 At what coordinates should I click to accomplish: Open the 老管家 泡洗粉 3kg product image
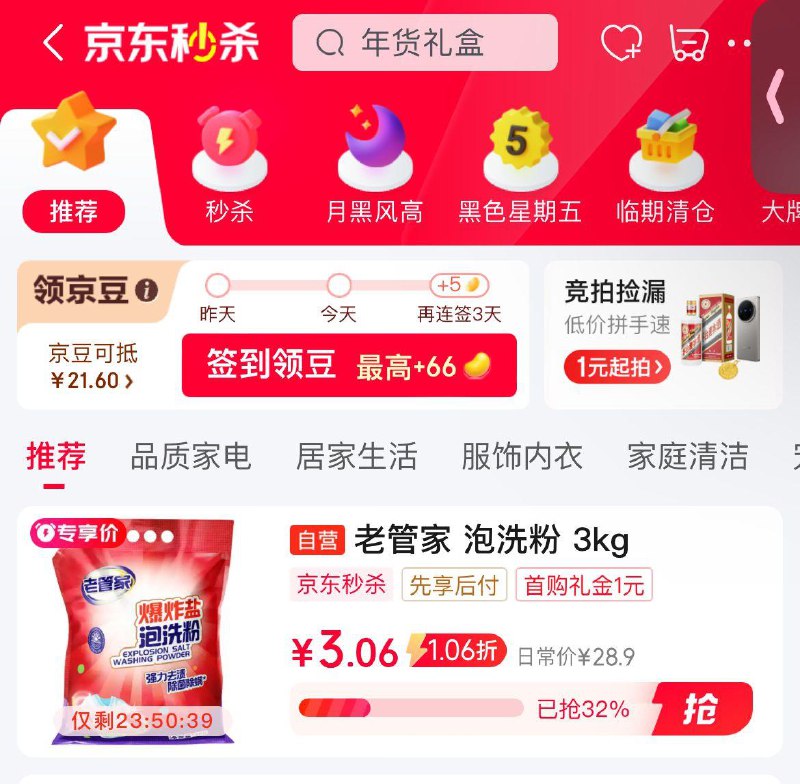(141, 632)
